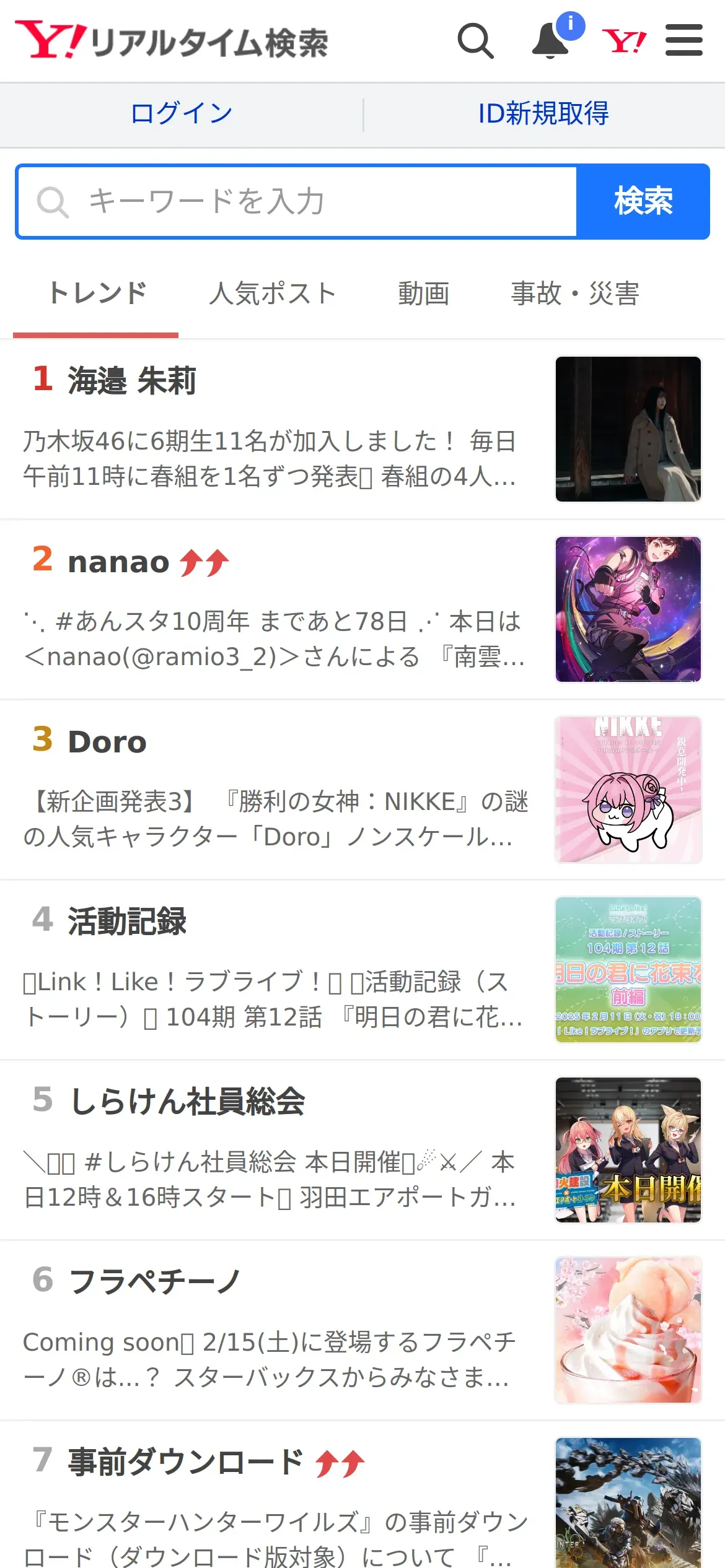Tap the Yahoo! リアルタイム検索 logo
Viewport: 725px width, 1568px height.
point(172,41)
